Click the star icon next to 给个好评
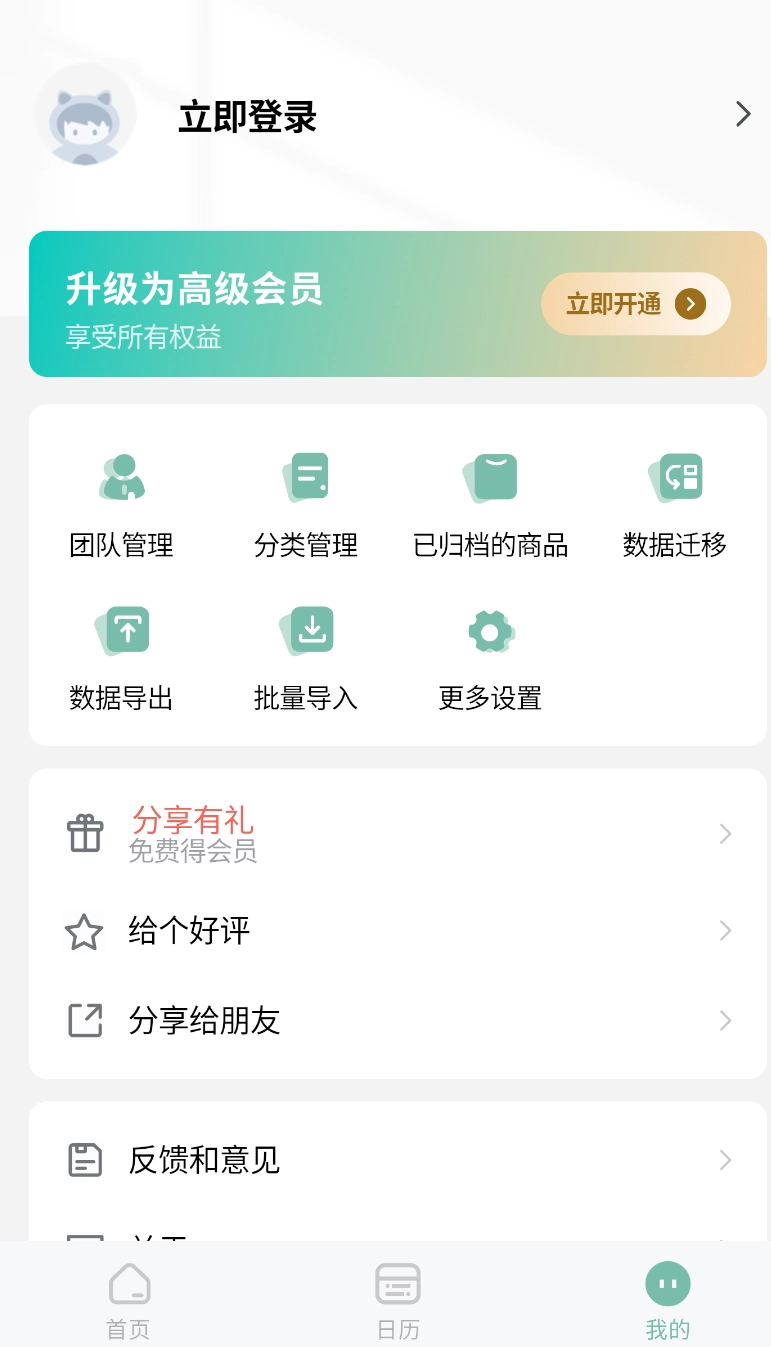771x1347 pixels. point(84,931)
